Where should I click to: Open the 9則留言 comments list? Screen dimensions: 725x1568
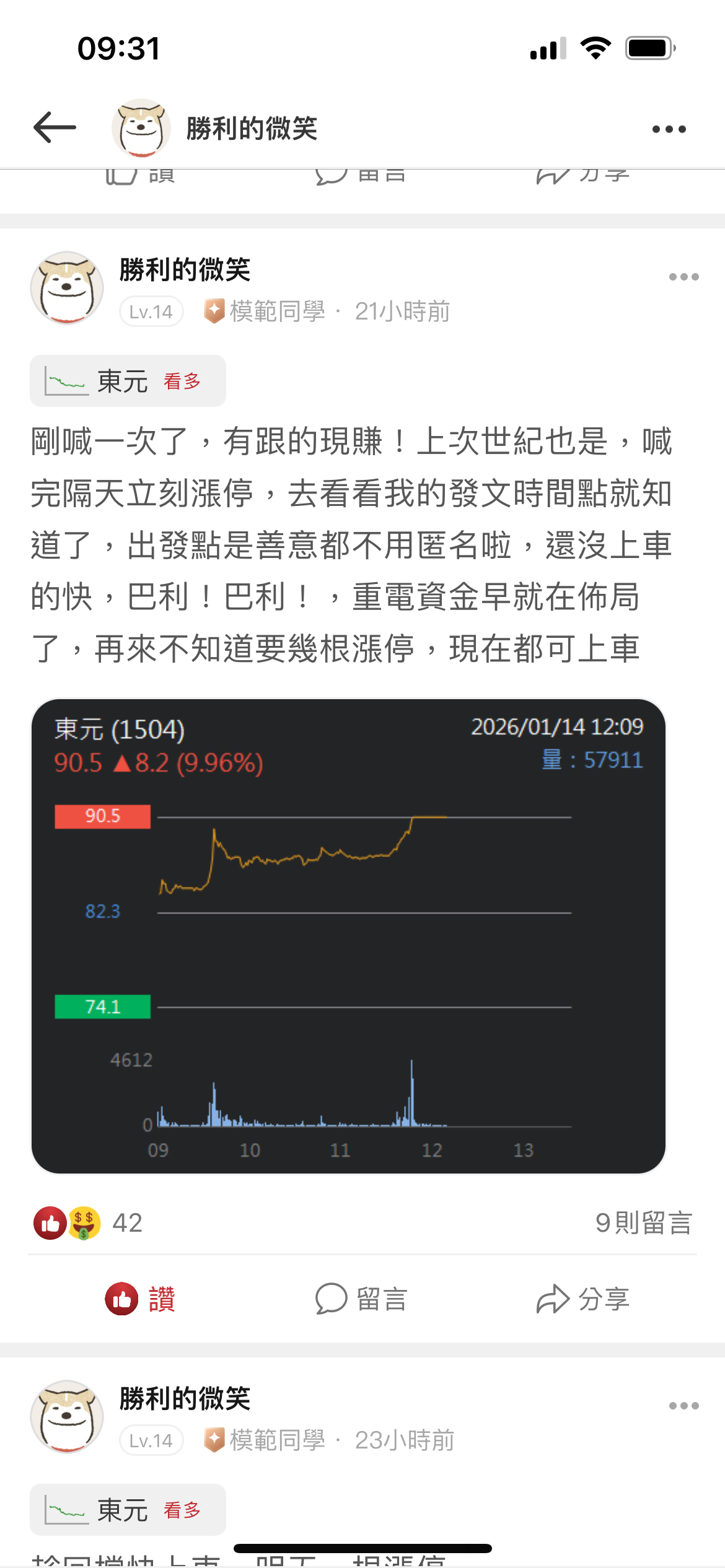[x=643, y=1222]
